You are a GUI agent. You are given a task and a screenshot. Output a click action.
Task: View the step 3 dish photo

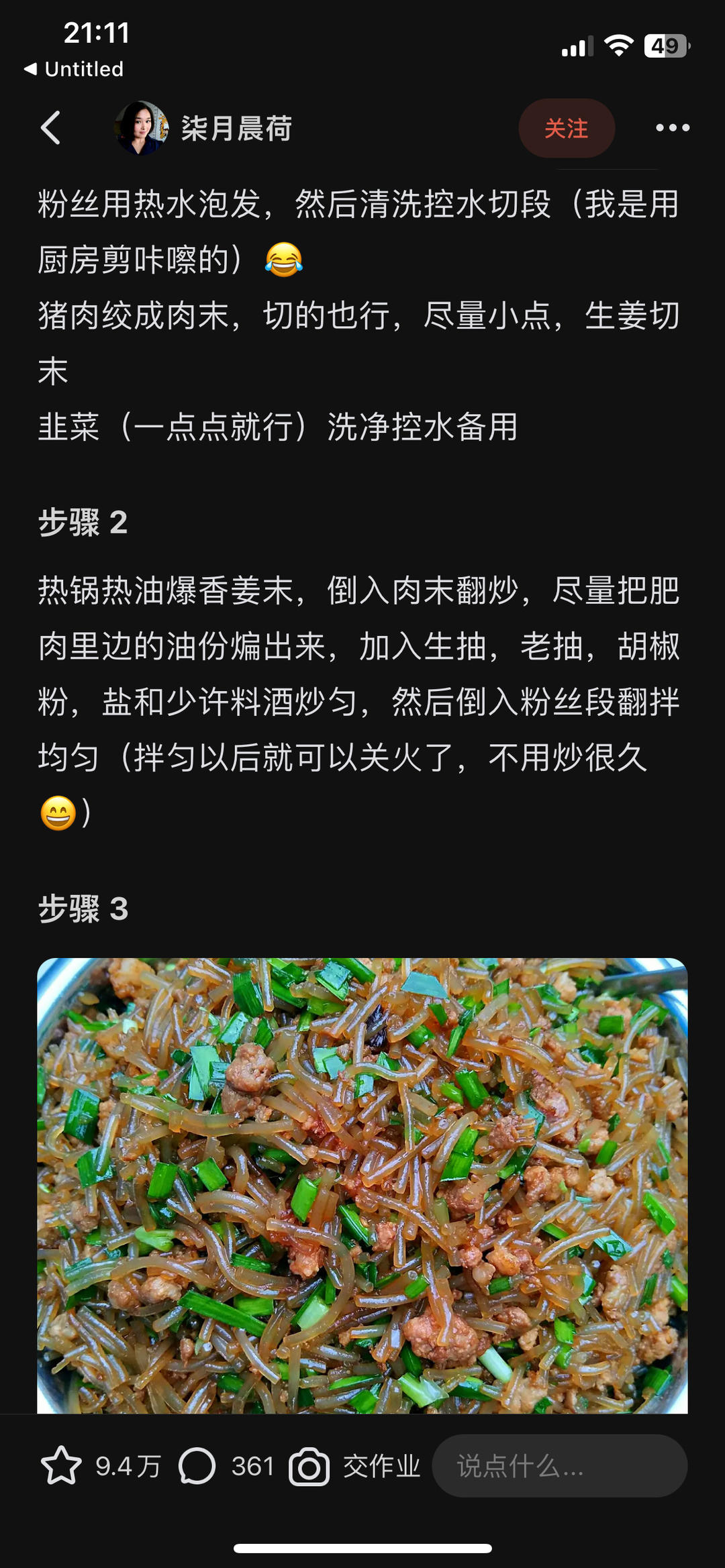[362, 1185]
